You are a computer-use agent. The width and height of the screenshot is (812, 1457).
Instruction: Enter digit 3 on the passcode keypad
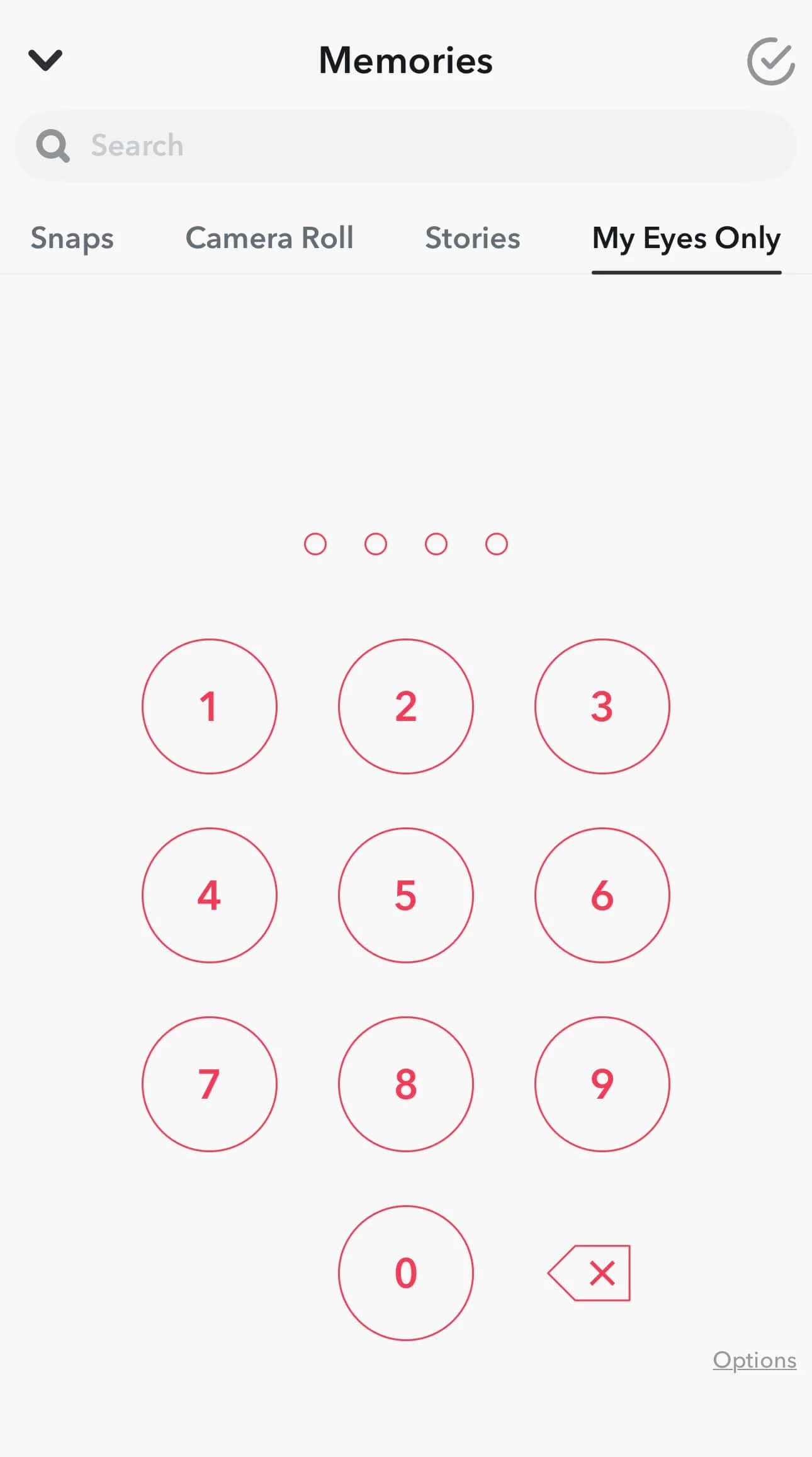(x=602, y=706)
